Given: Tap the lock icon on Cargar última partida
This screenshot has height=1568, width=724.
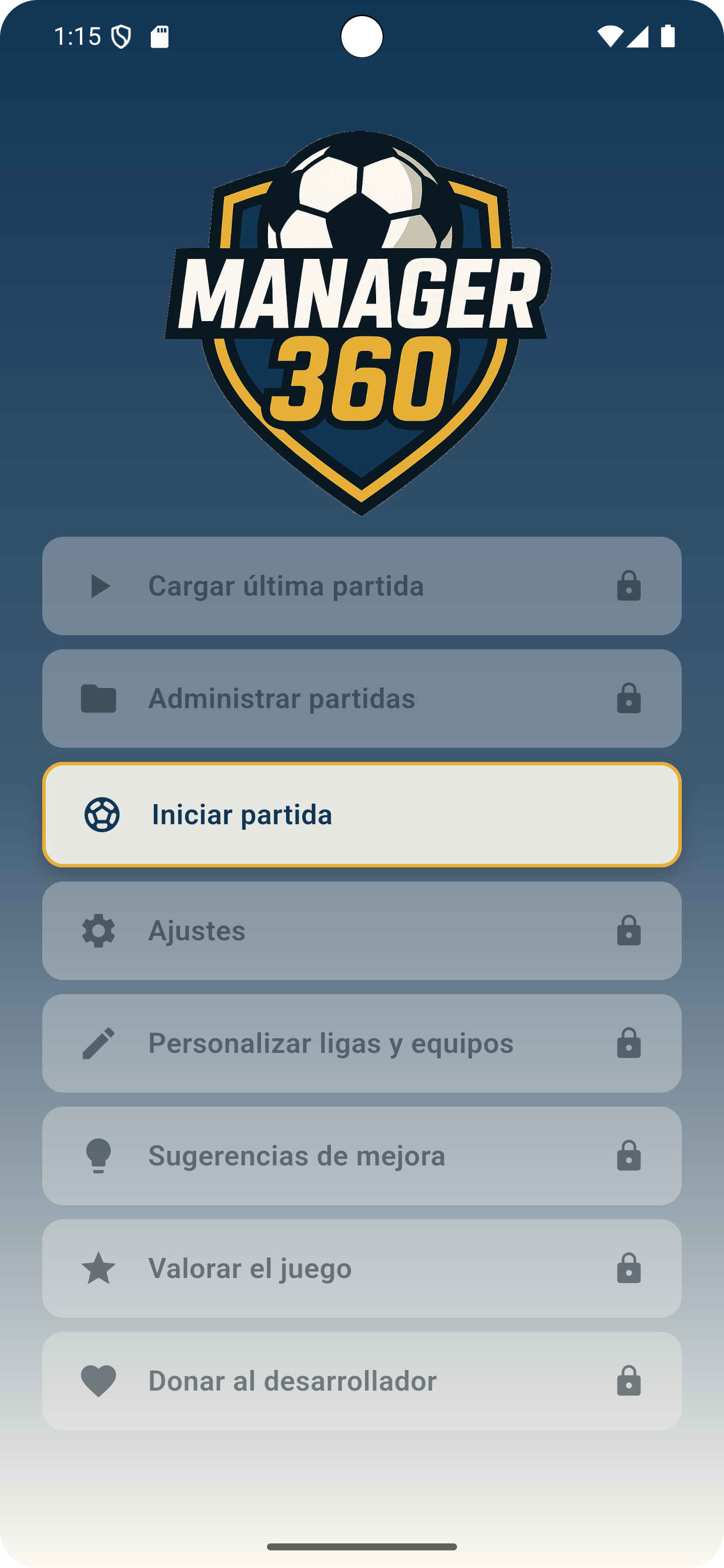Looking at the screenshot, I should point(629,586).
